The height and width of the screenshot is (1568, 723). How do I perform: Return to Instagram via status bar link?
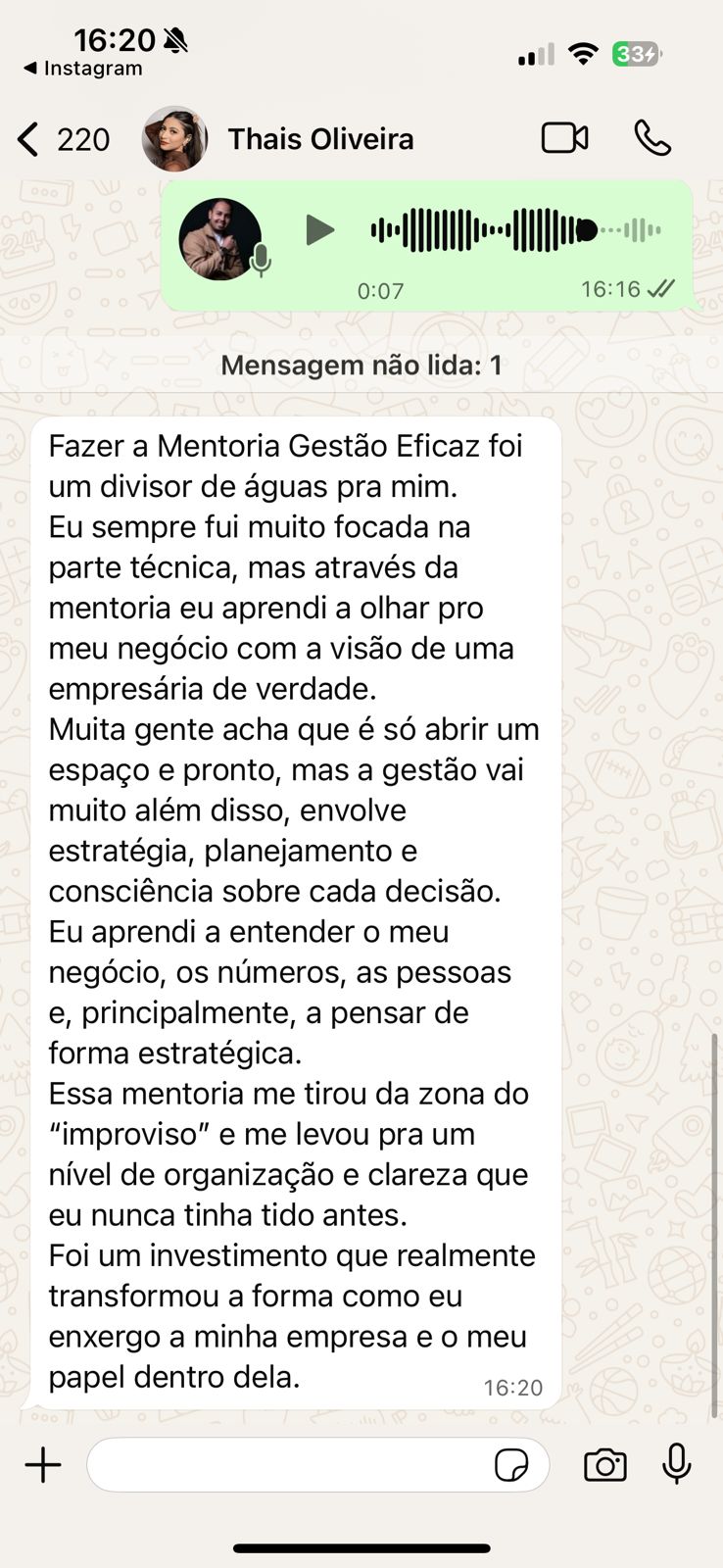[x=83, y=69]
